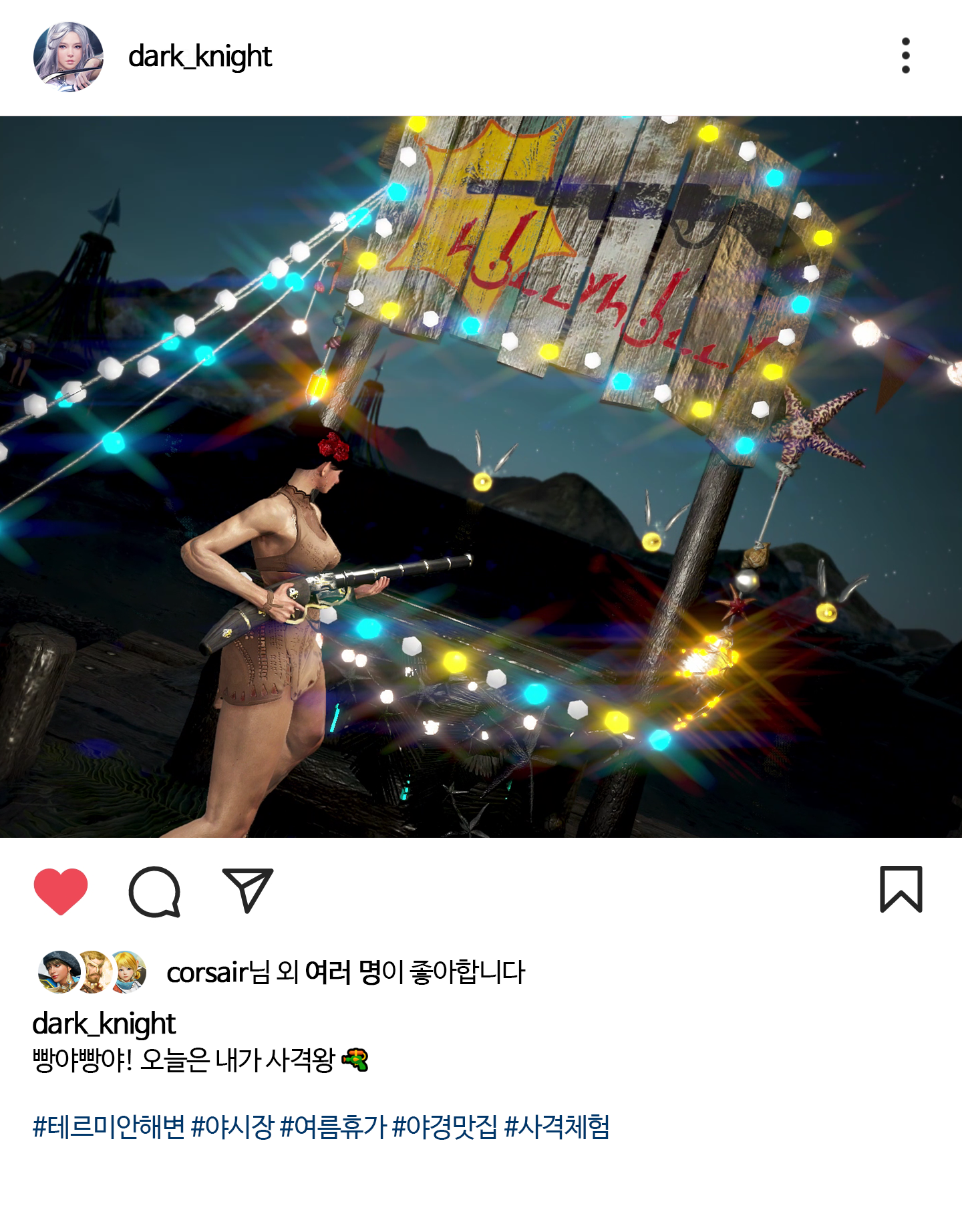Open the #사격체험 hashtag
The image size is (962, 1232).
click(556, 1127)
